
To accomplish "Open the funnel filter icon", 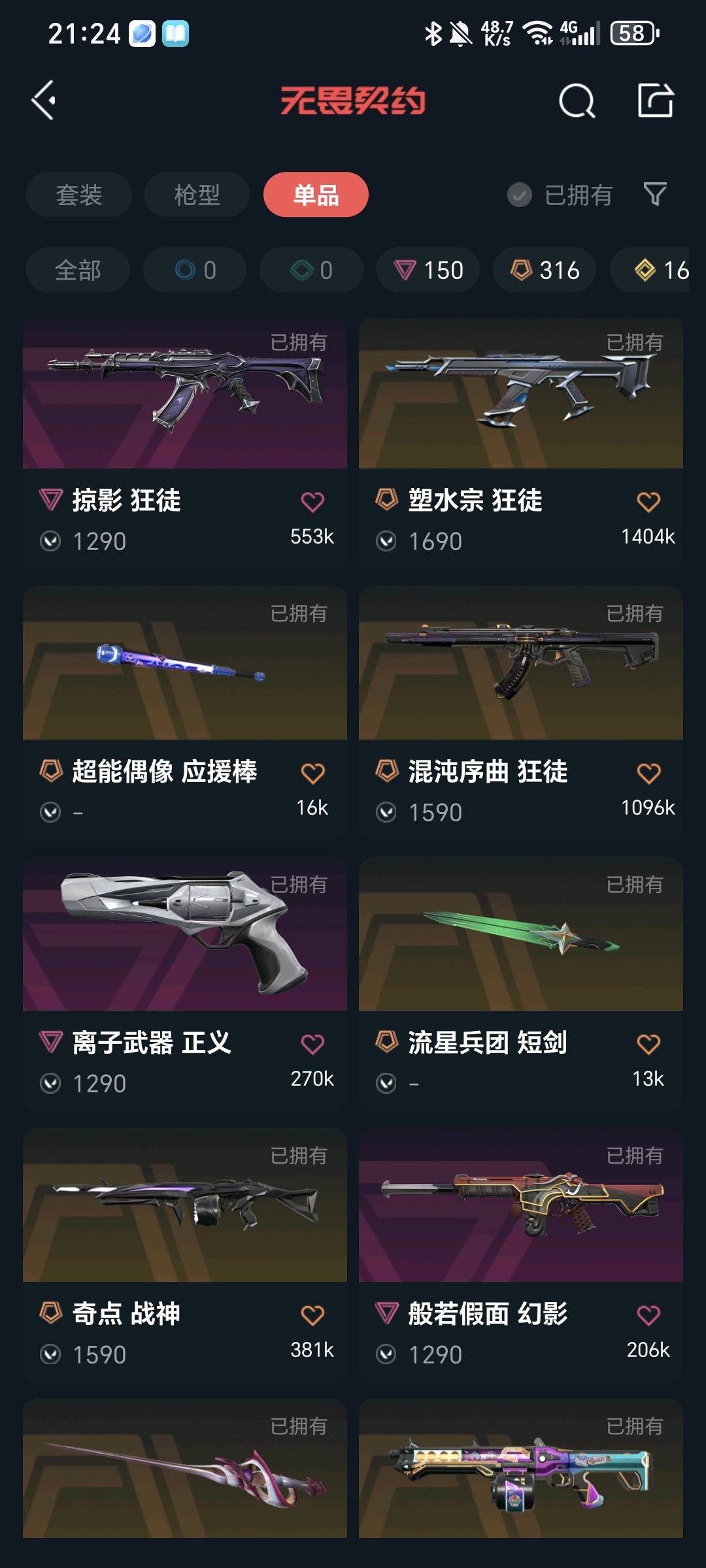I will (x=655, y=194).
